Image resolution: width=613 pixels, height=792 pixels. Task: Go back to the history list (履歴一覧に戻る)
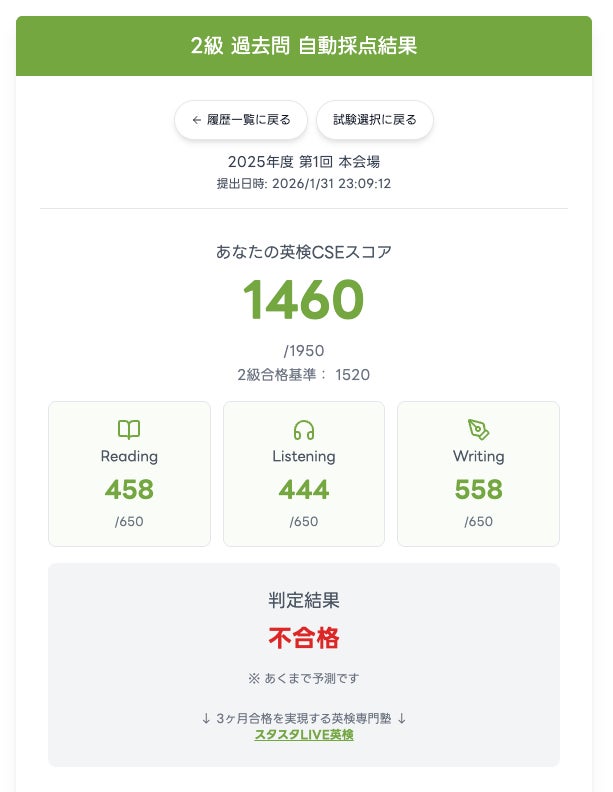tap(241, 120)
